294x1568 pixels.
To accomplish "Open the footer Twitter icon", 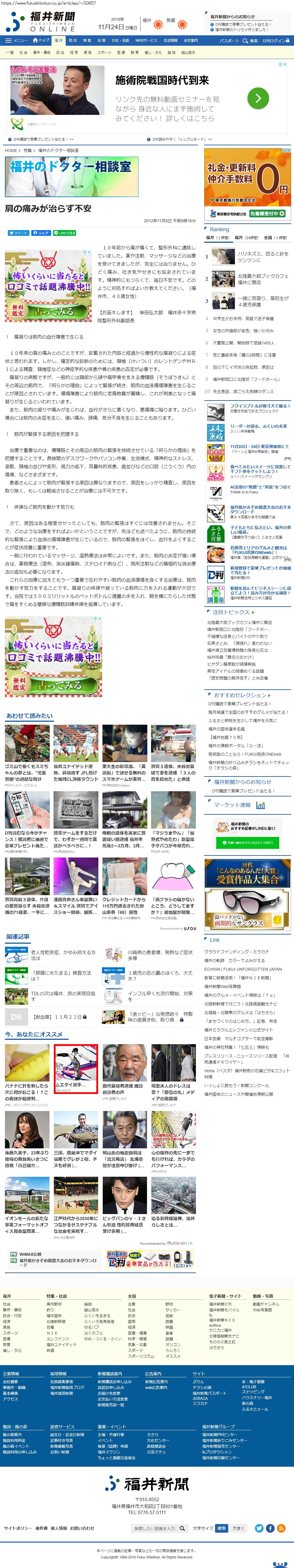I will pos(259,1528).
